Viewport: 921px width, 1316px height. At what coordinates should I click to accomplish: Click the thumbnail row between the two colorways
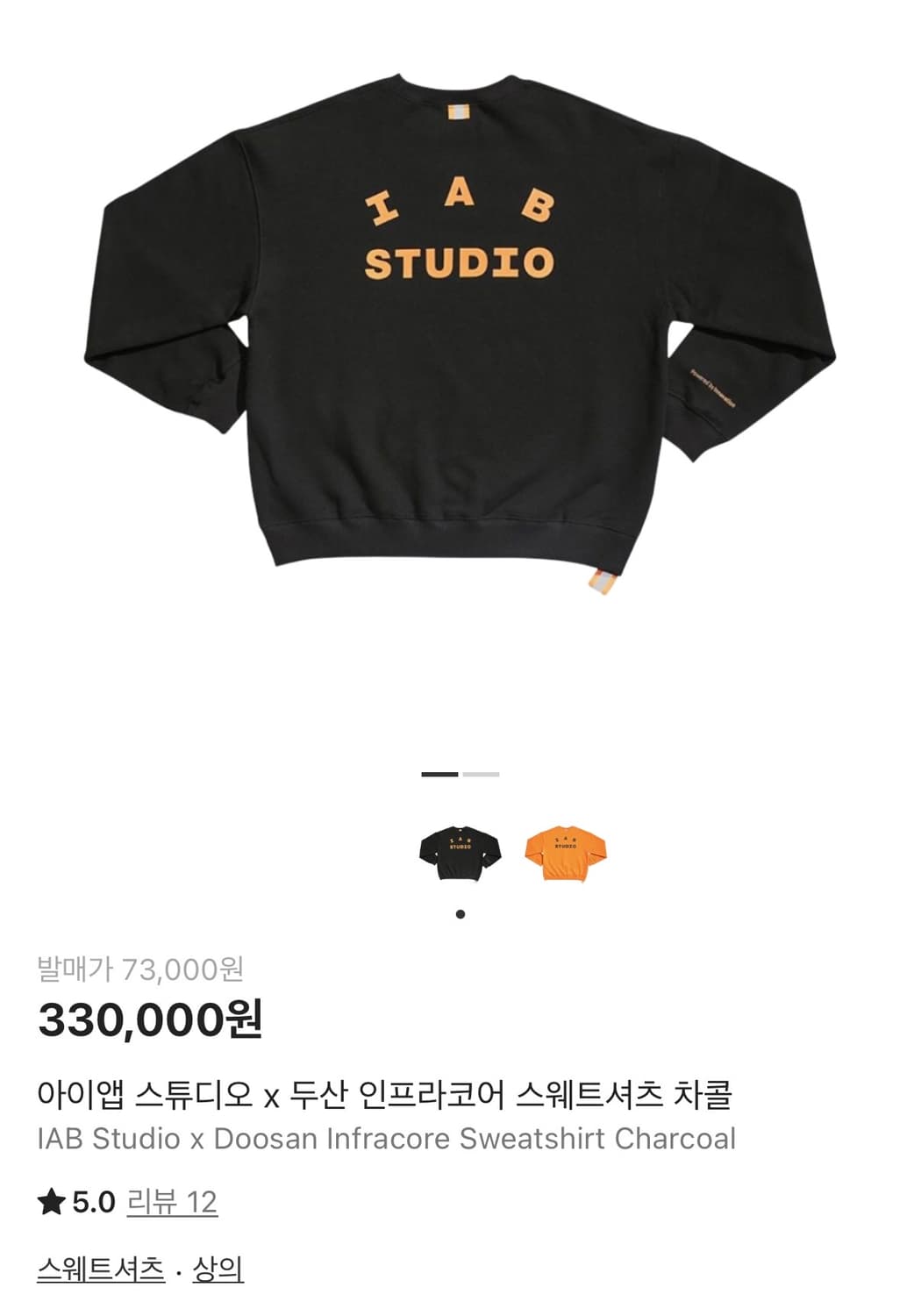[x=516, y=853]
